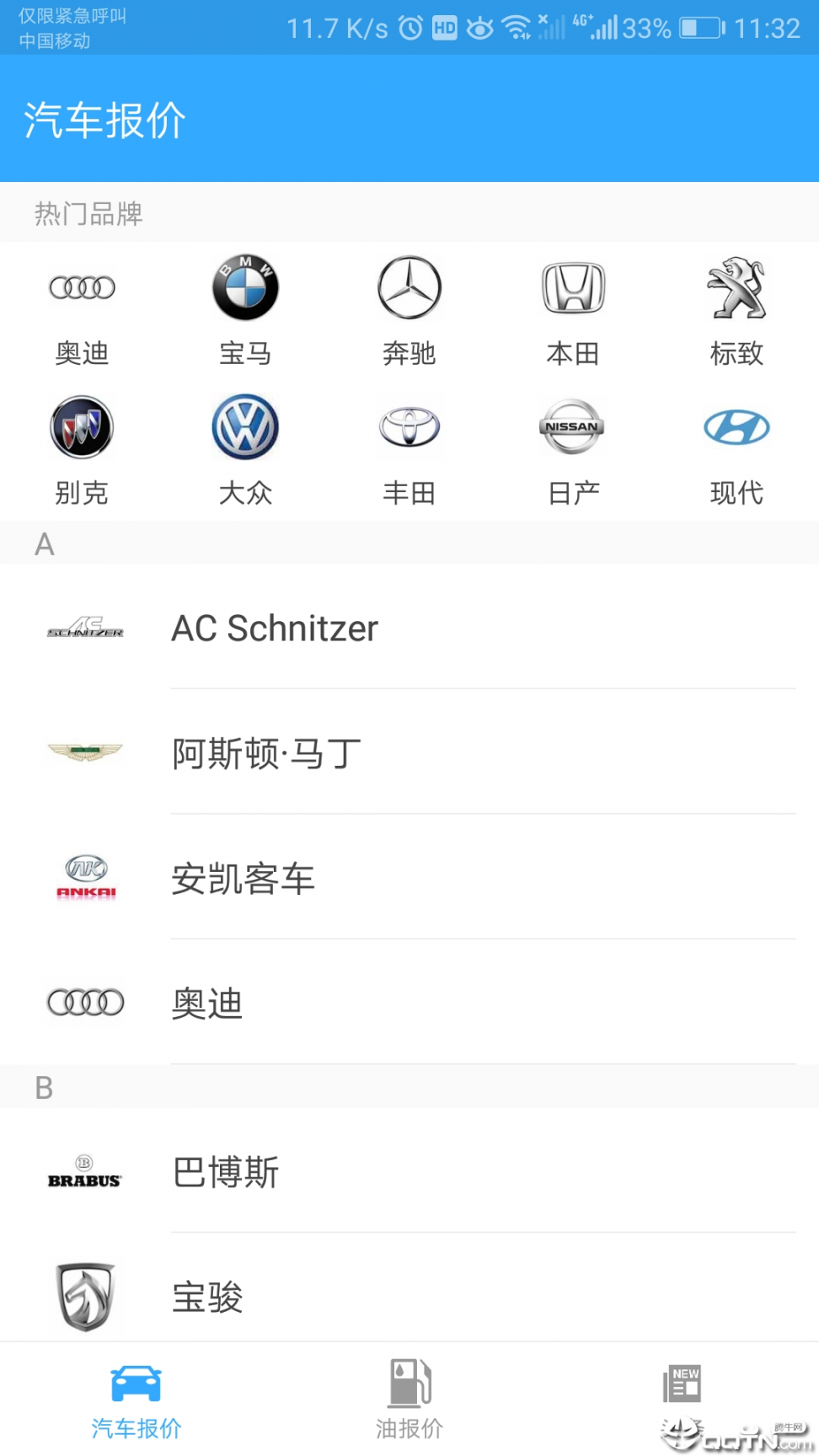Open the 安凯客车 brand row
Viewport: 819px width, 1456px height.
point(409,878)
